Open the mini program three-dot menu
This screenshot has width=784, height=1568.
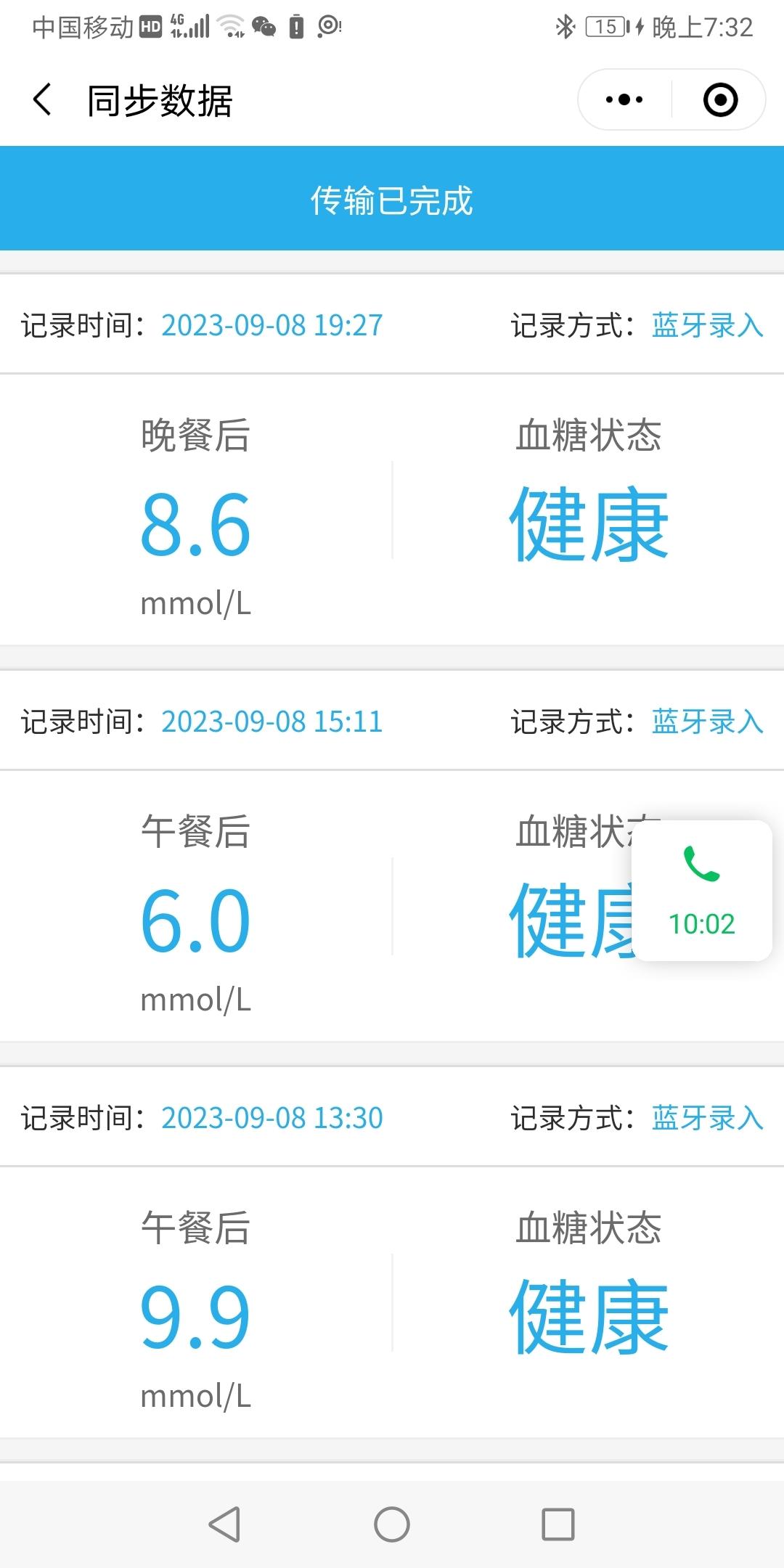pos(624,99)
